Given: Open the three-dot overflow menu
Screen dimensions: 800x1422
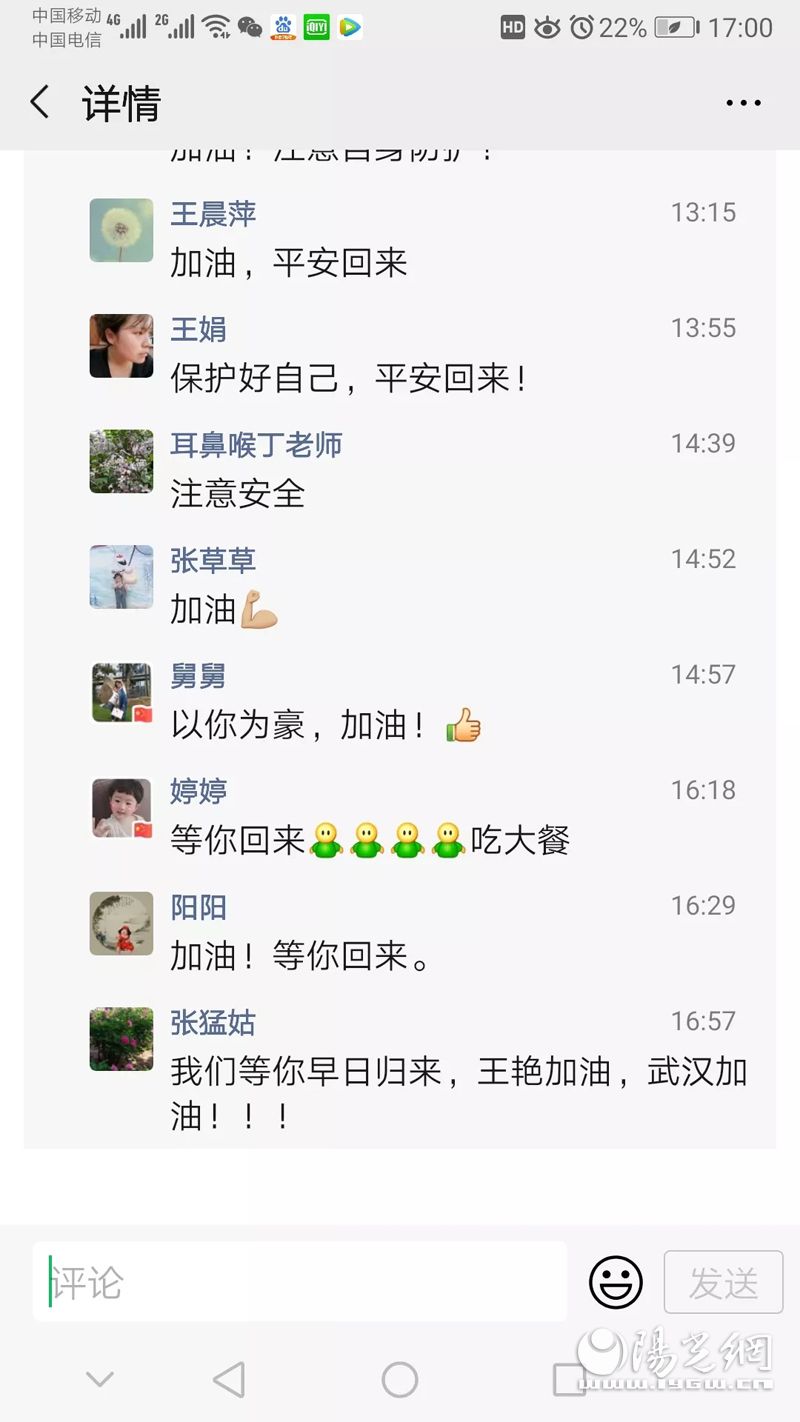Looking at the screenshot, I should click(743, 103).
